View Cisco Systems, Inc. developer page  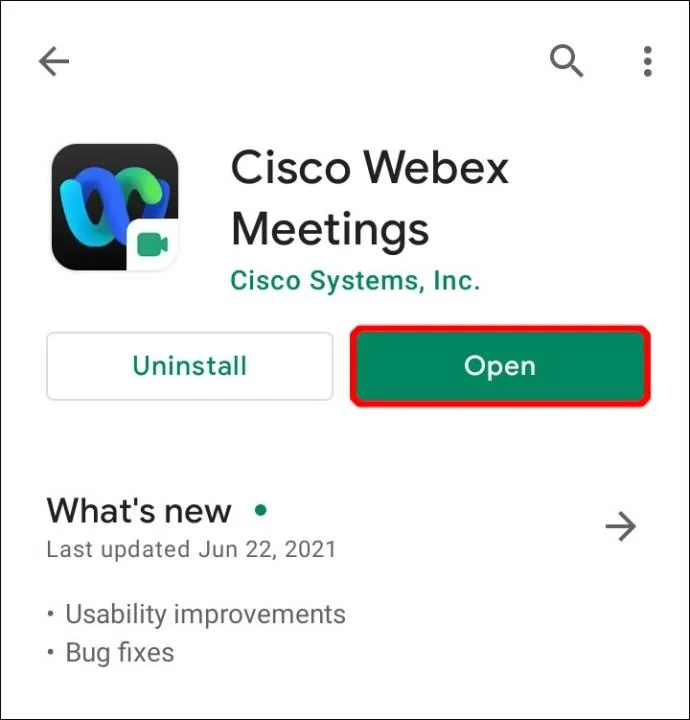coord(355,281)
